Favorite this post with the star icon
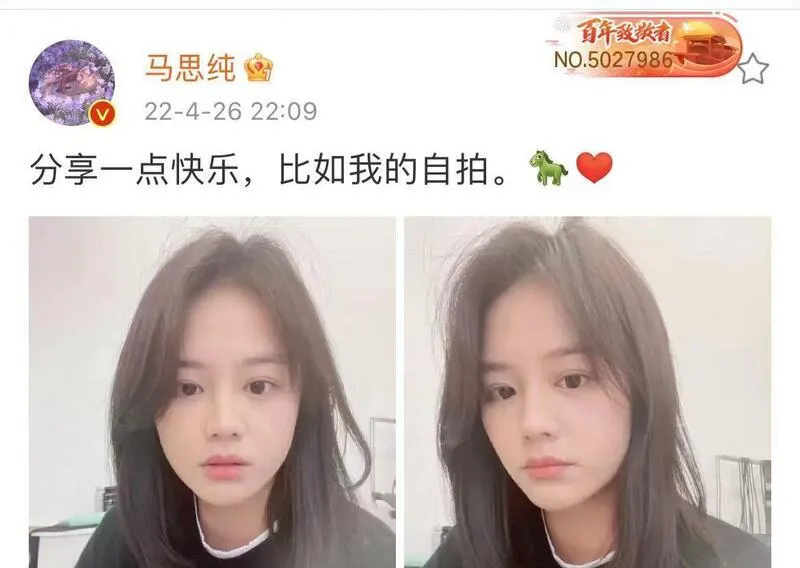 coord(755,68)
